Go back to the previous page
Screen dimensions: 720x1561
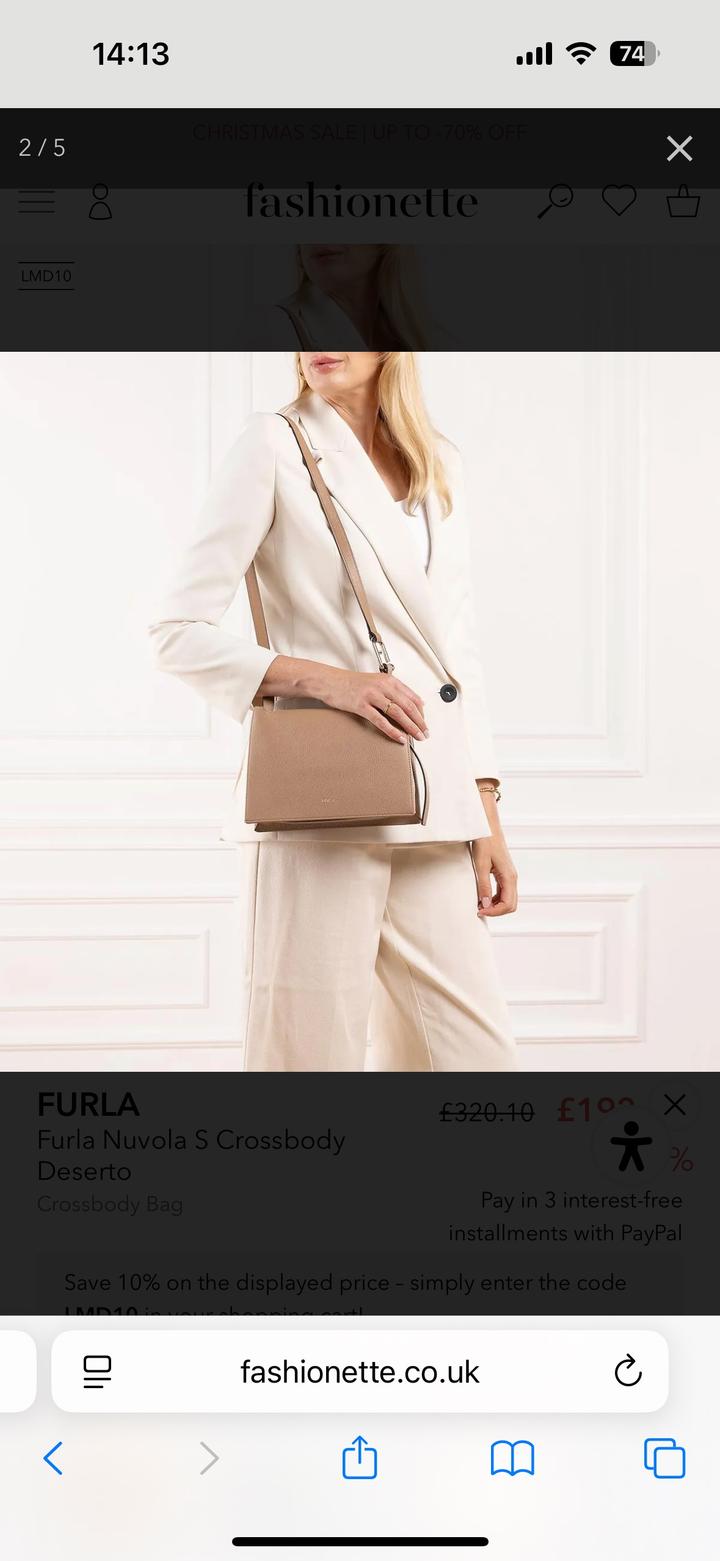point(53,1458)
